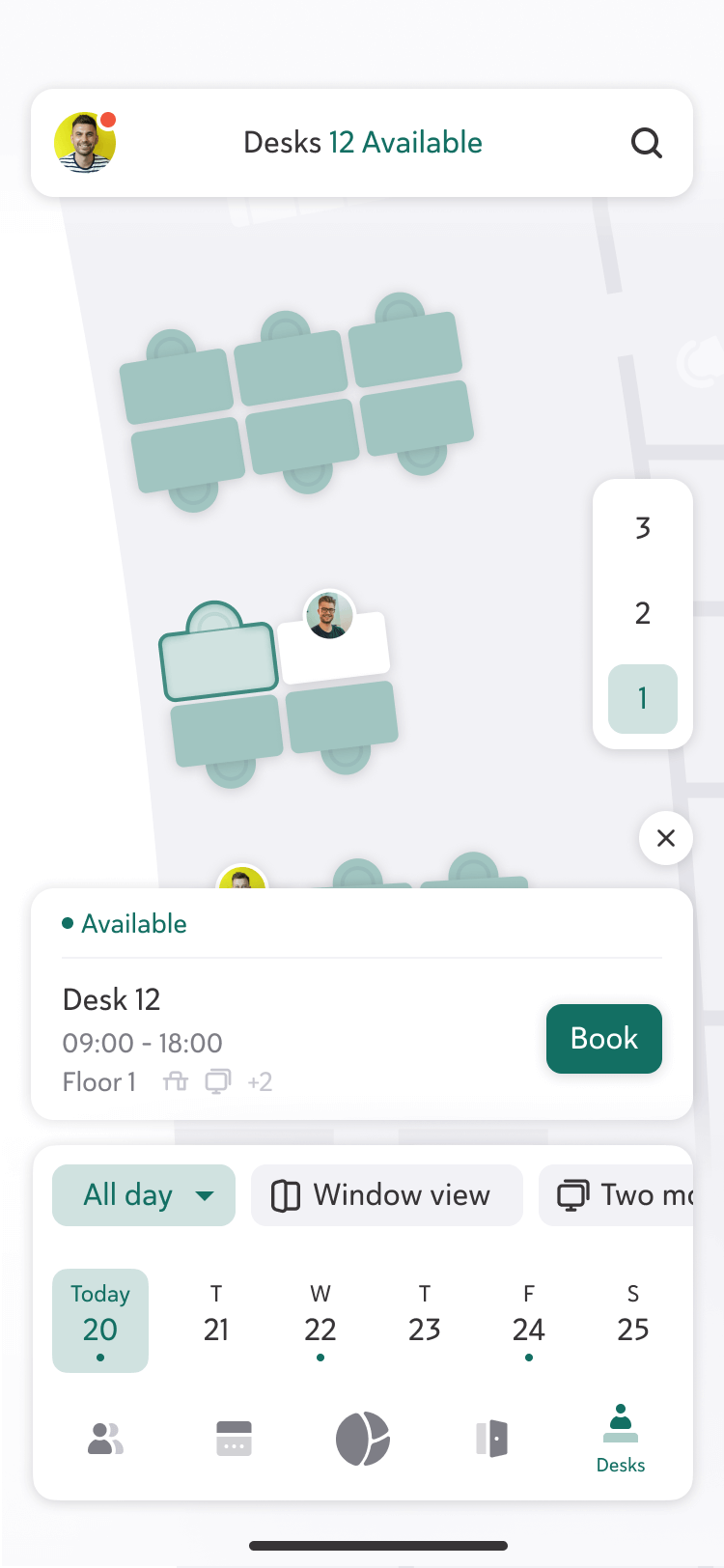This screenshot has width=724, height=1568.
Task: Switch the map to floor 3
Action: coord(642,528)
